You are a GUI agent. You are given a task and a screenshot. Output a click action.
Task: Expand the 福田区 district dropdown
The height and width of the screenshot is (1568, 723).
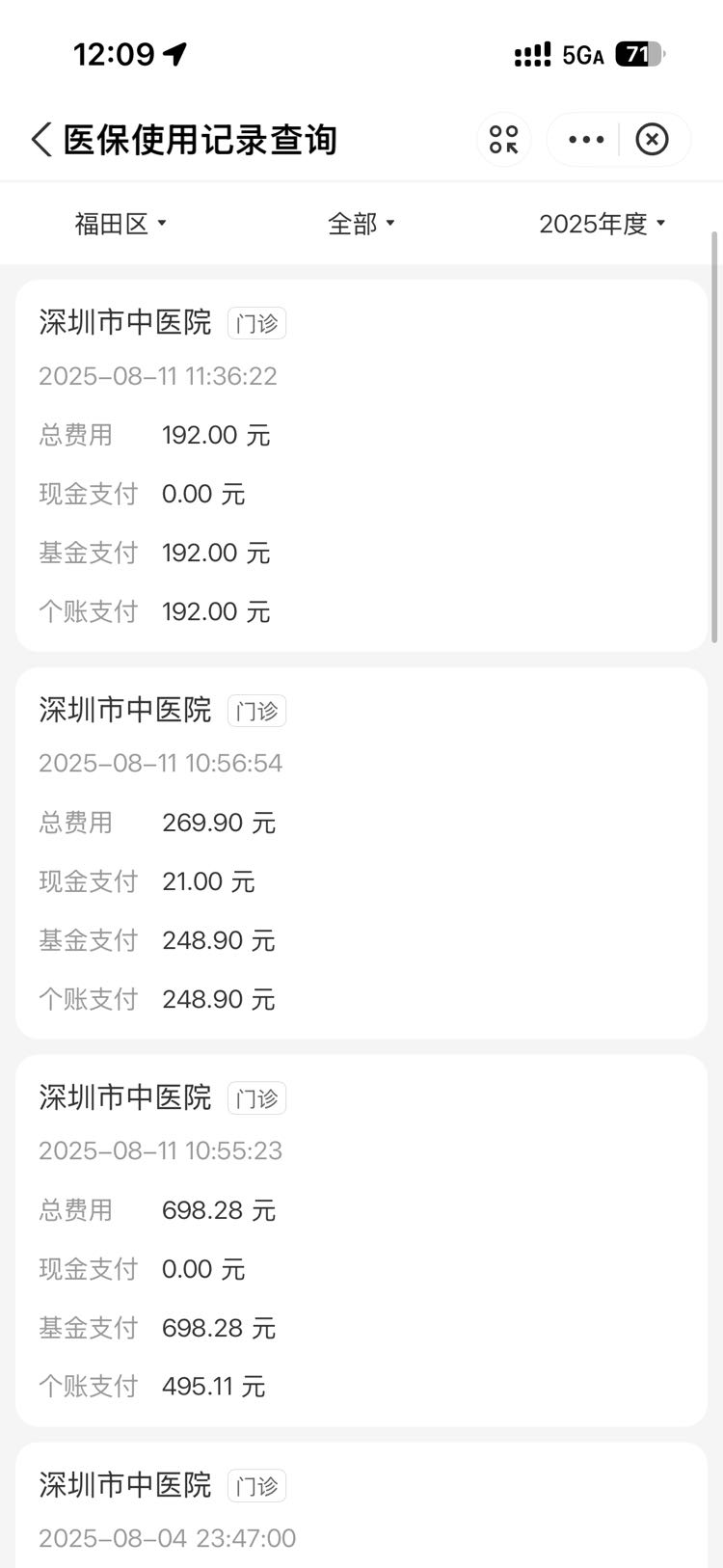pos(120,224)
